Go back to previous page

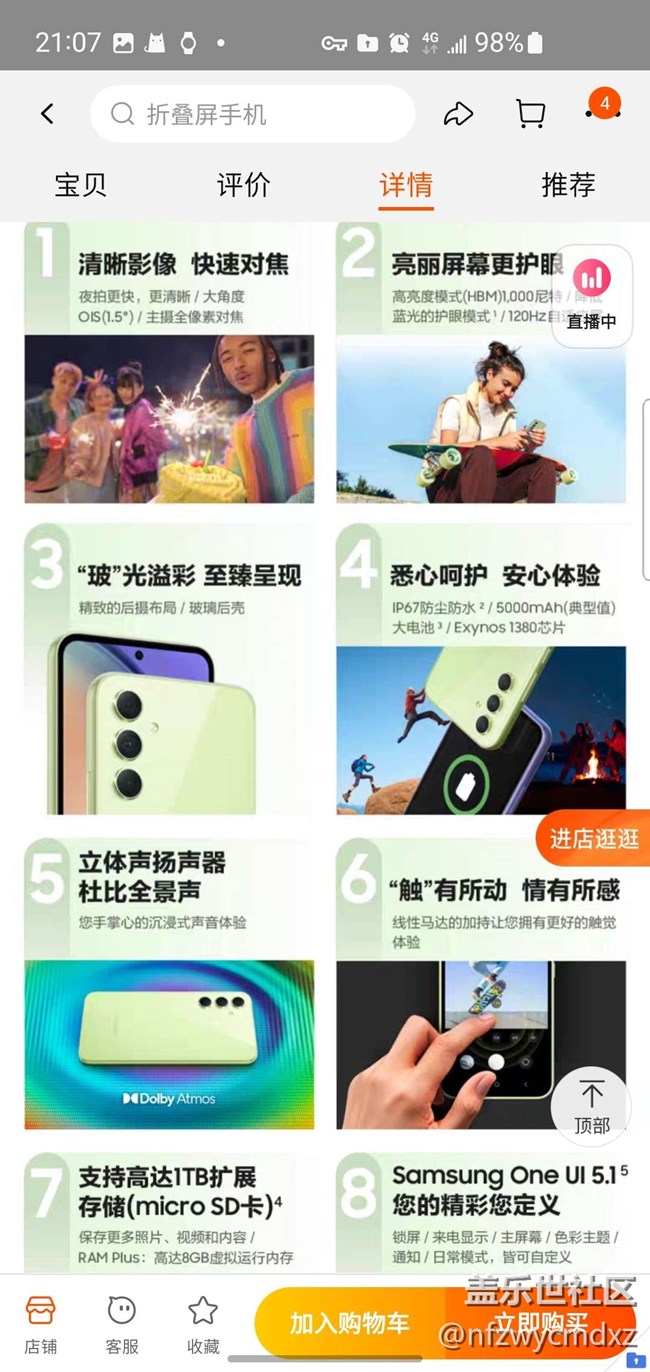tap(47, 114)
